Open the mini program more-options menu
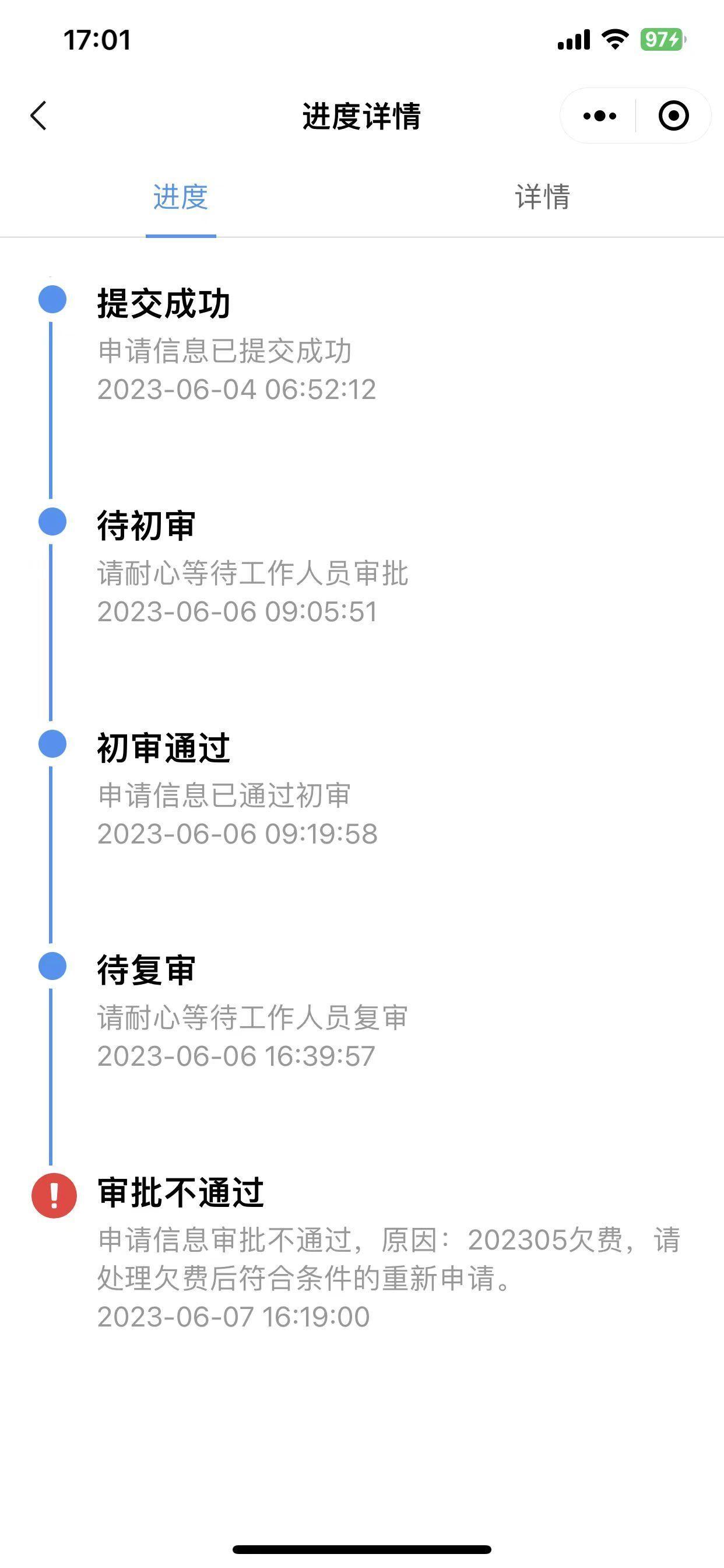Viewport: 724px width, 1568px height. point(599,116)
